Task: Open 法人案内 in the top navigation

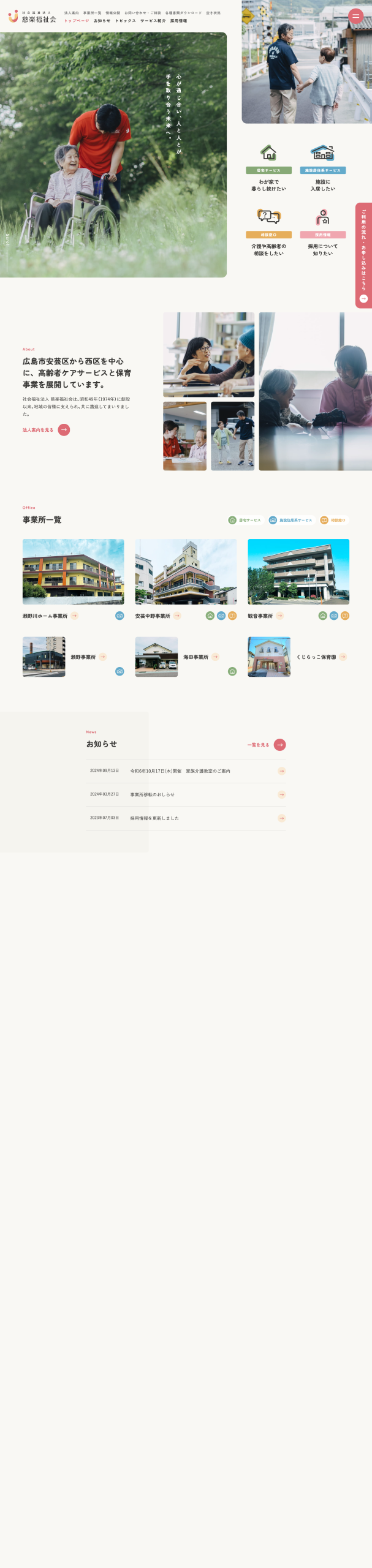Action: click(x=72, y=13)
